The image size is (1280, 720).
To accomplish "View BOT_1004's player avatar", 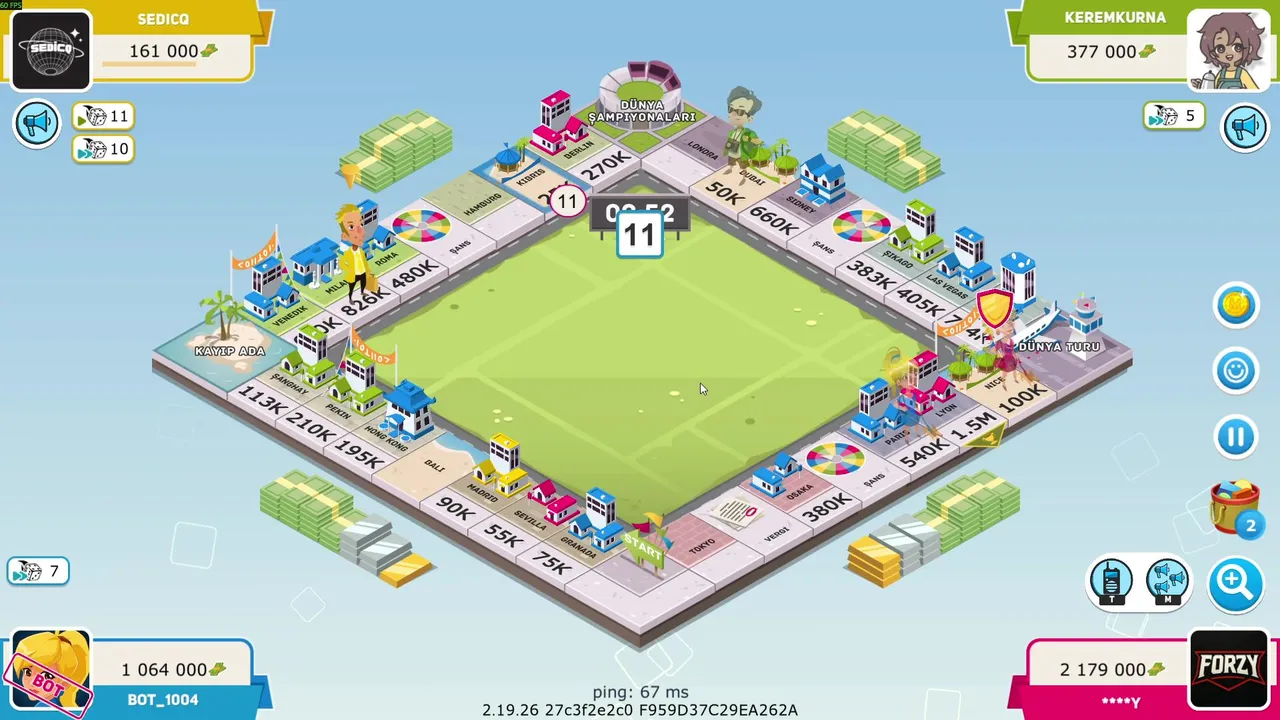I will click(x=50, y=670).
